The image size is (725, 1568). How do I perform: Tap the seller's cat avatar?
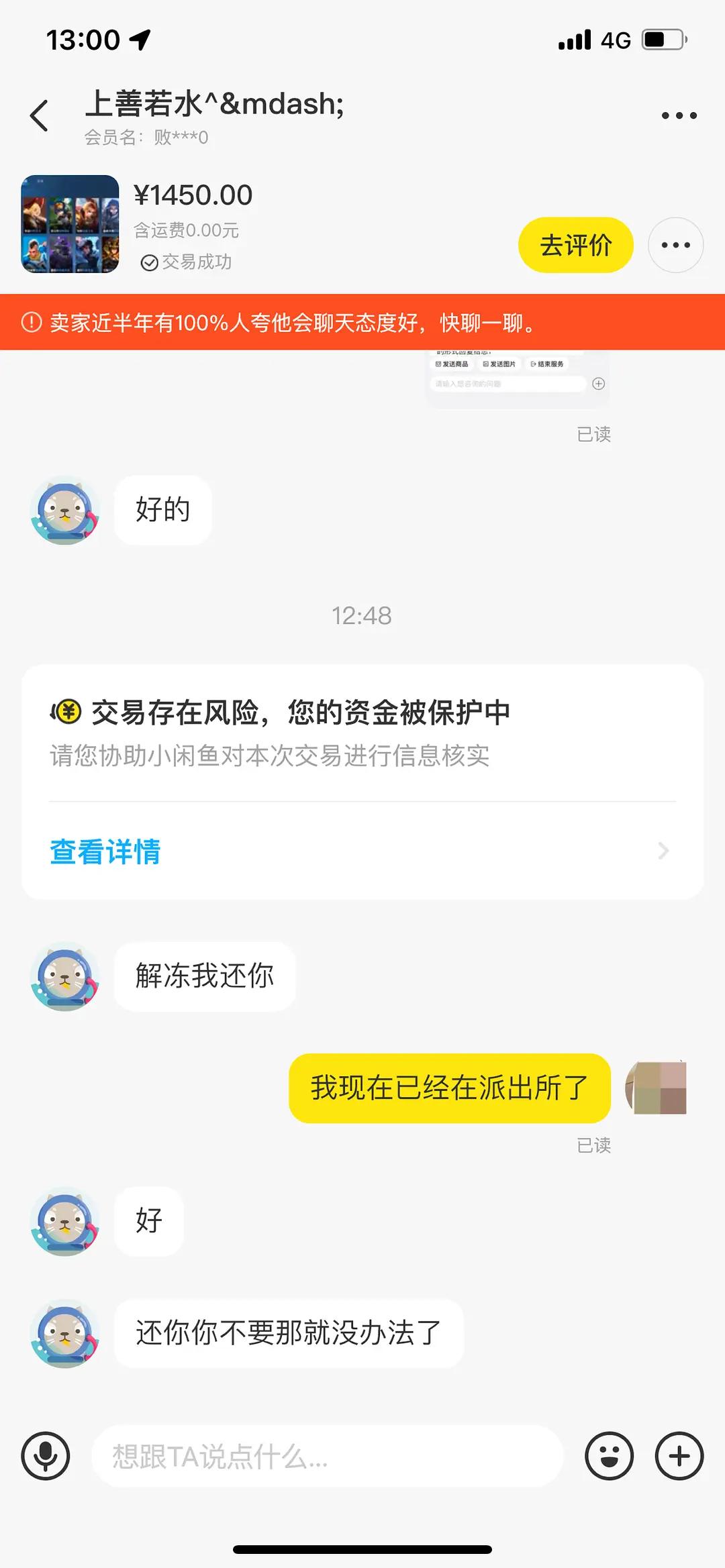click(64, 510)
